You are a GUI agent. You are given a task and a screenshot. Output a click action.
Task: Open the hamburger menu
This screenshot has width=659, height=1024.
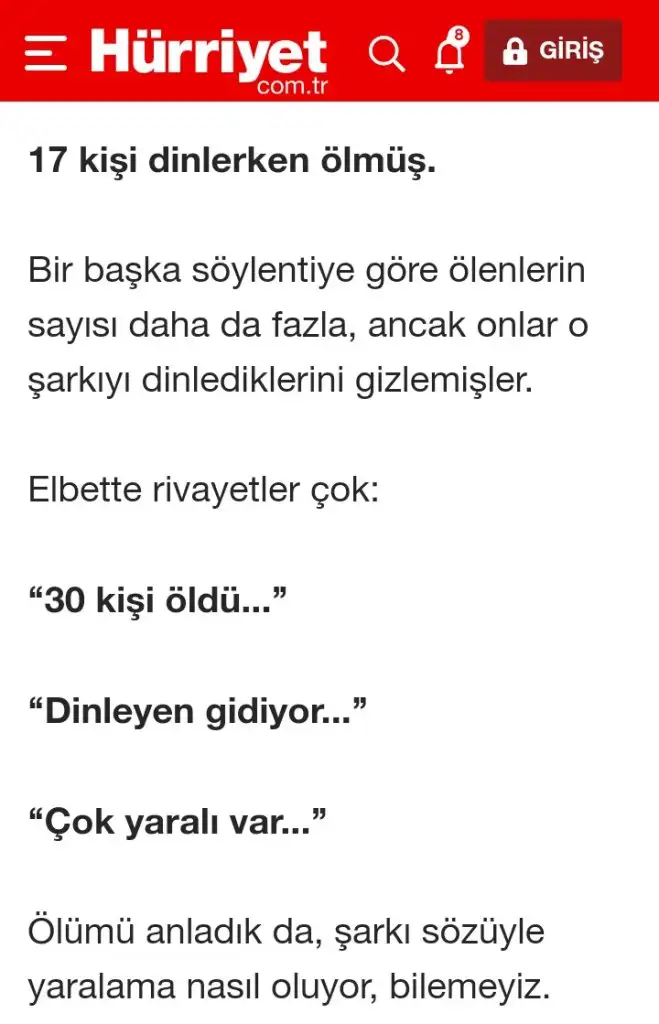[46, 52]
